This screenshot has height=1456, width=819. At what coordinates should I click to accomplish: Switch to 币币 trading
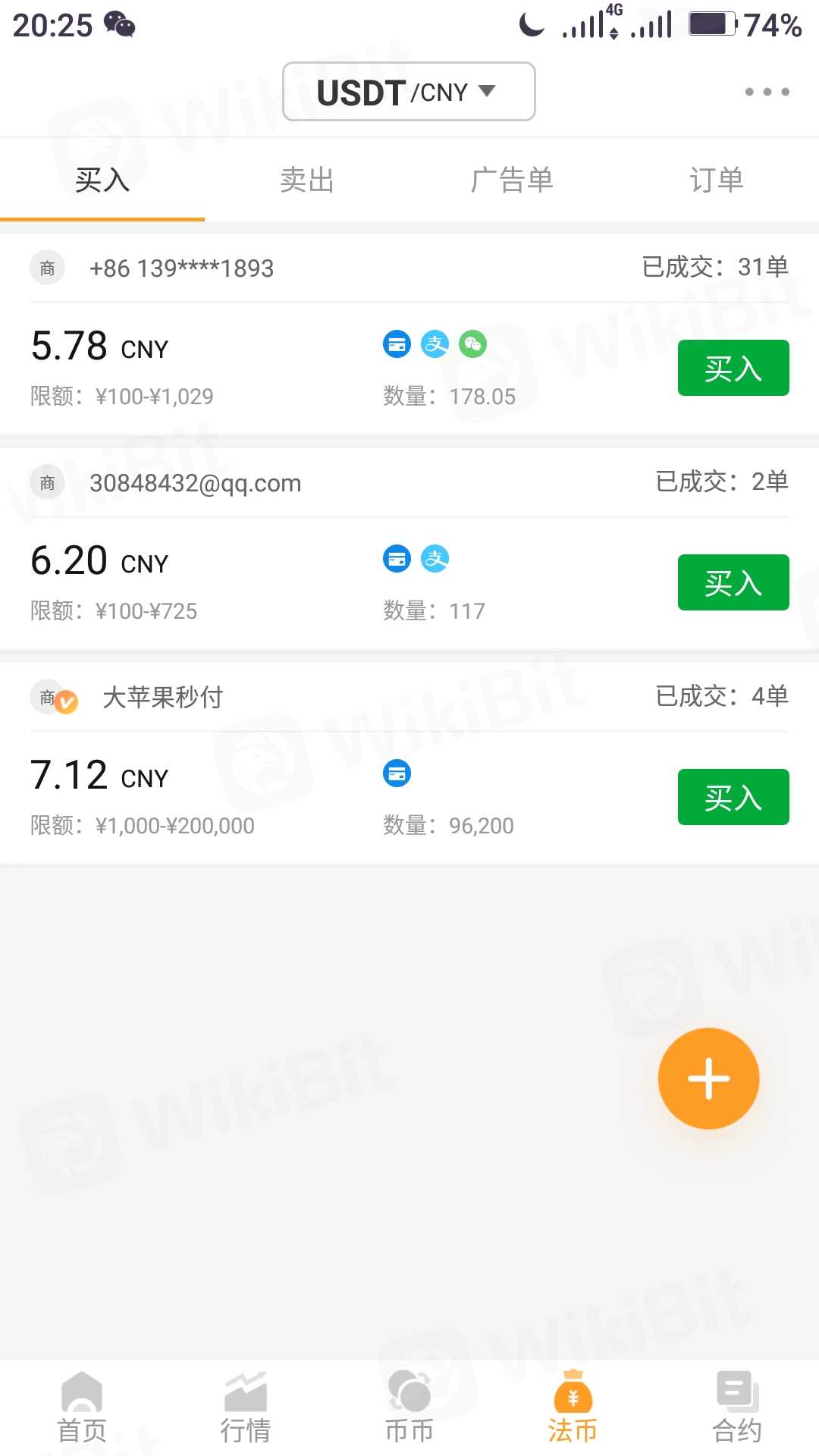[409, 1407]
